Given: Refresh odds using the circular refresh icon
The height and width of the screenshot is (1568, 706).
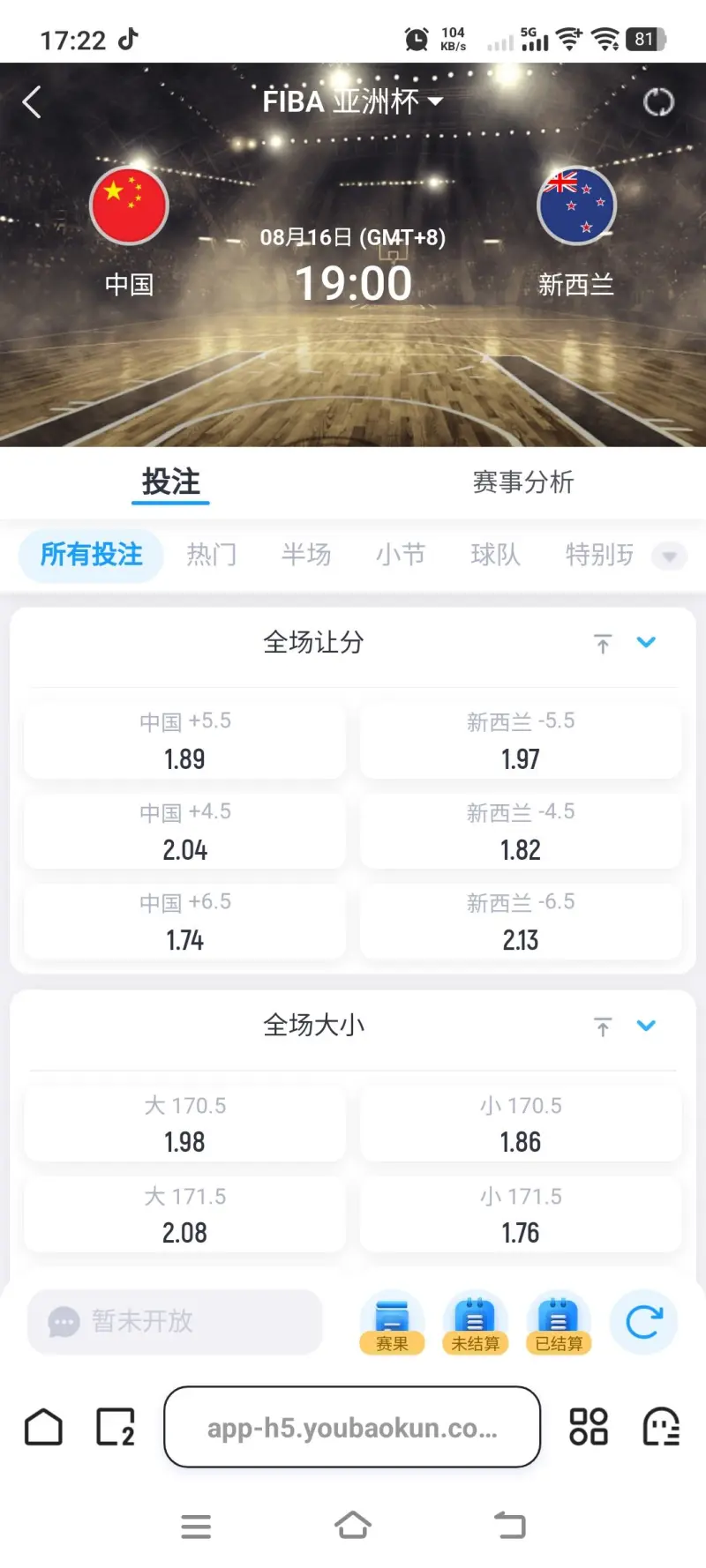Looking at the screenshot, I should tap(643, 1323).
